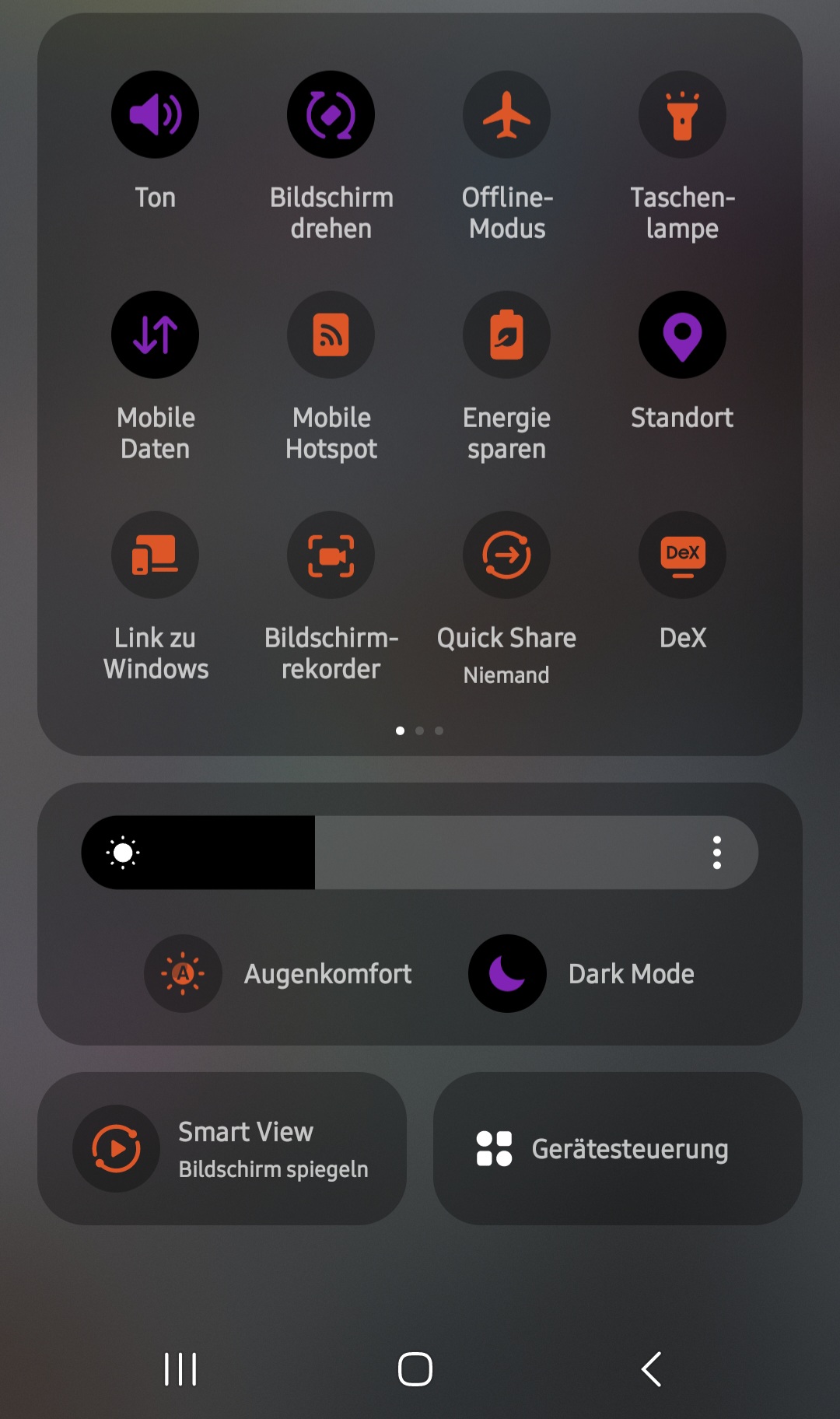Image resolution: width=840 pixels, height=1419 pixels.
Task: Open Link zu Windows
Action: [155, 555]
